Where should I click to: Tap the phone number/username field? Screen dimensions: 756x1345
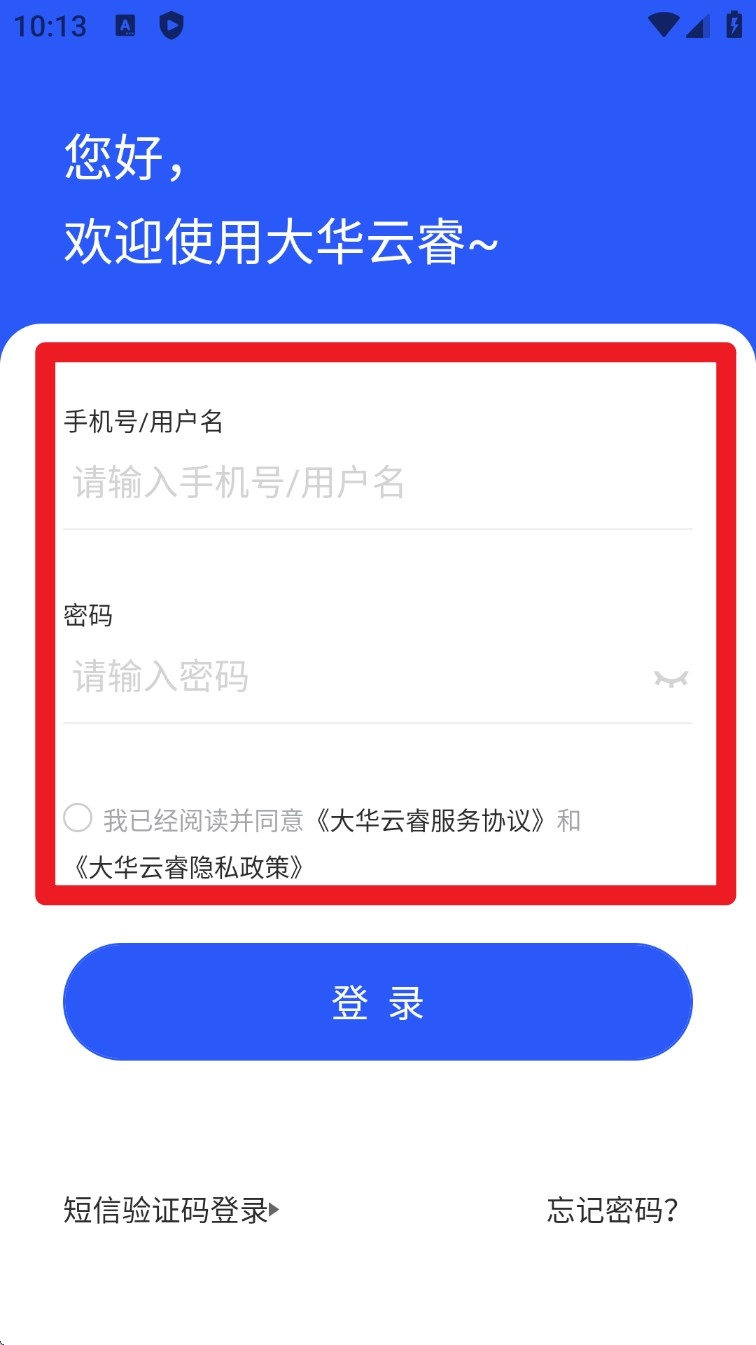(x=377, y=484)
